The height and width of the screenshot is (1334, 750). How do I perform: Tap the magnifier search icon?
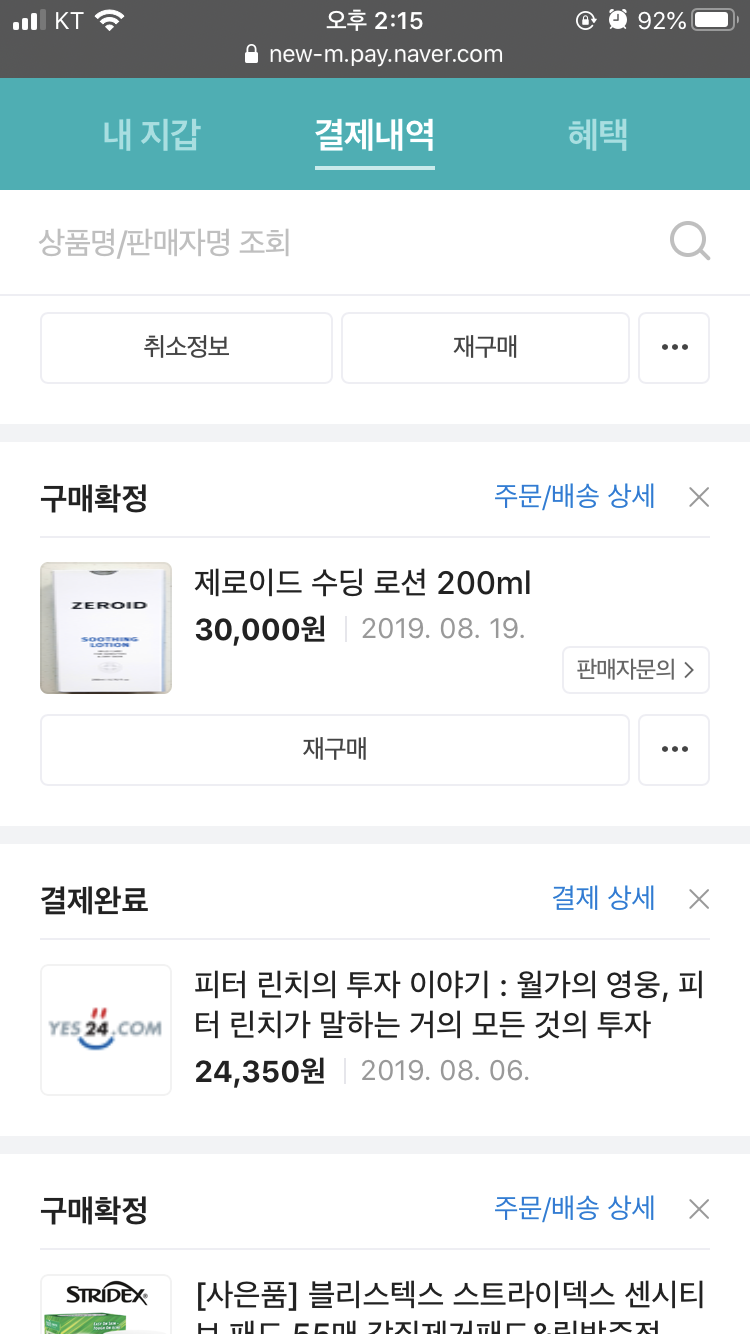click(x=689, y=242)
